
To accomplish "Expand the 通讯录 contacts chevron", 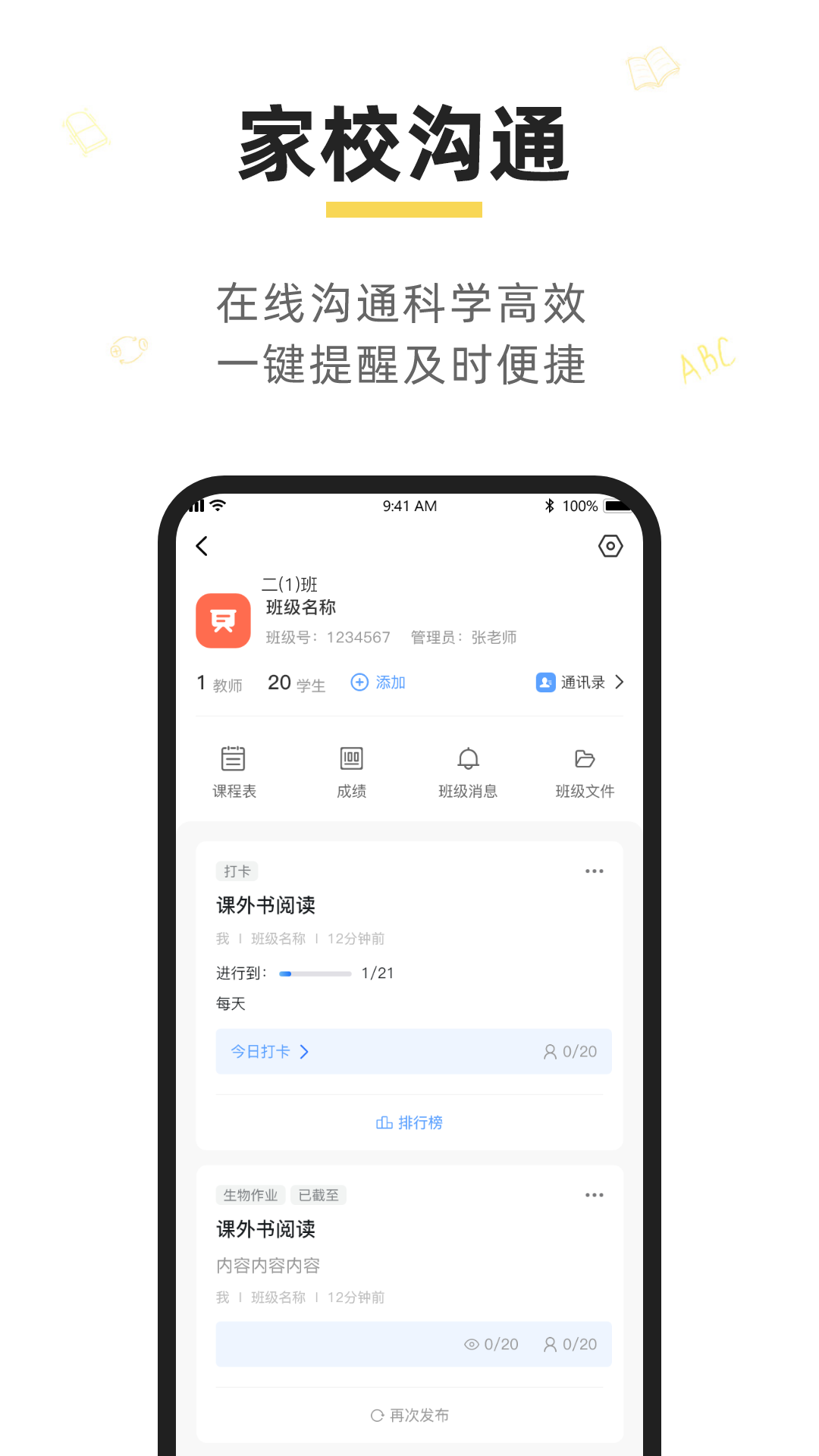I will [x=620, y=682].
